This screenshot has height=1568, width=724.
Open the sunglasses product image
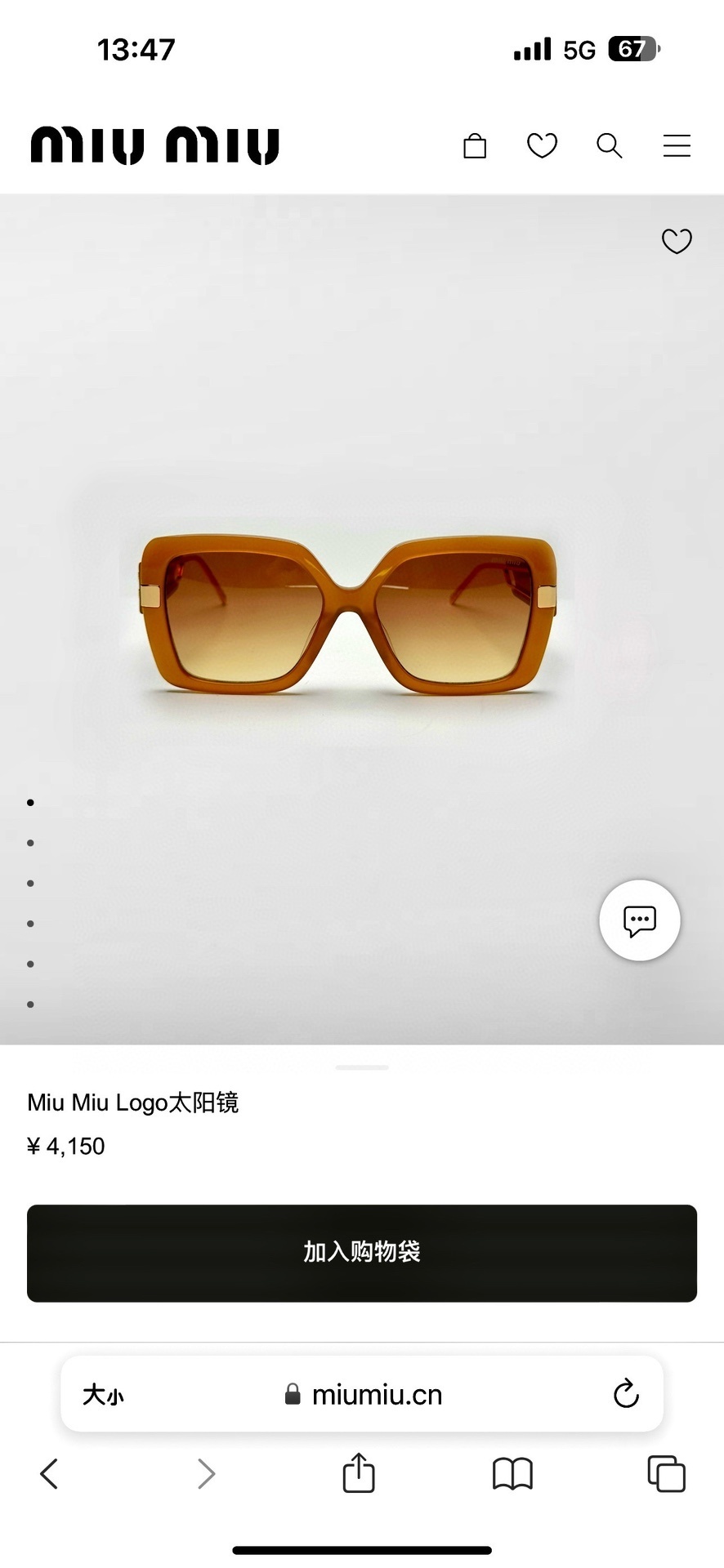[349, 613]
